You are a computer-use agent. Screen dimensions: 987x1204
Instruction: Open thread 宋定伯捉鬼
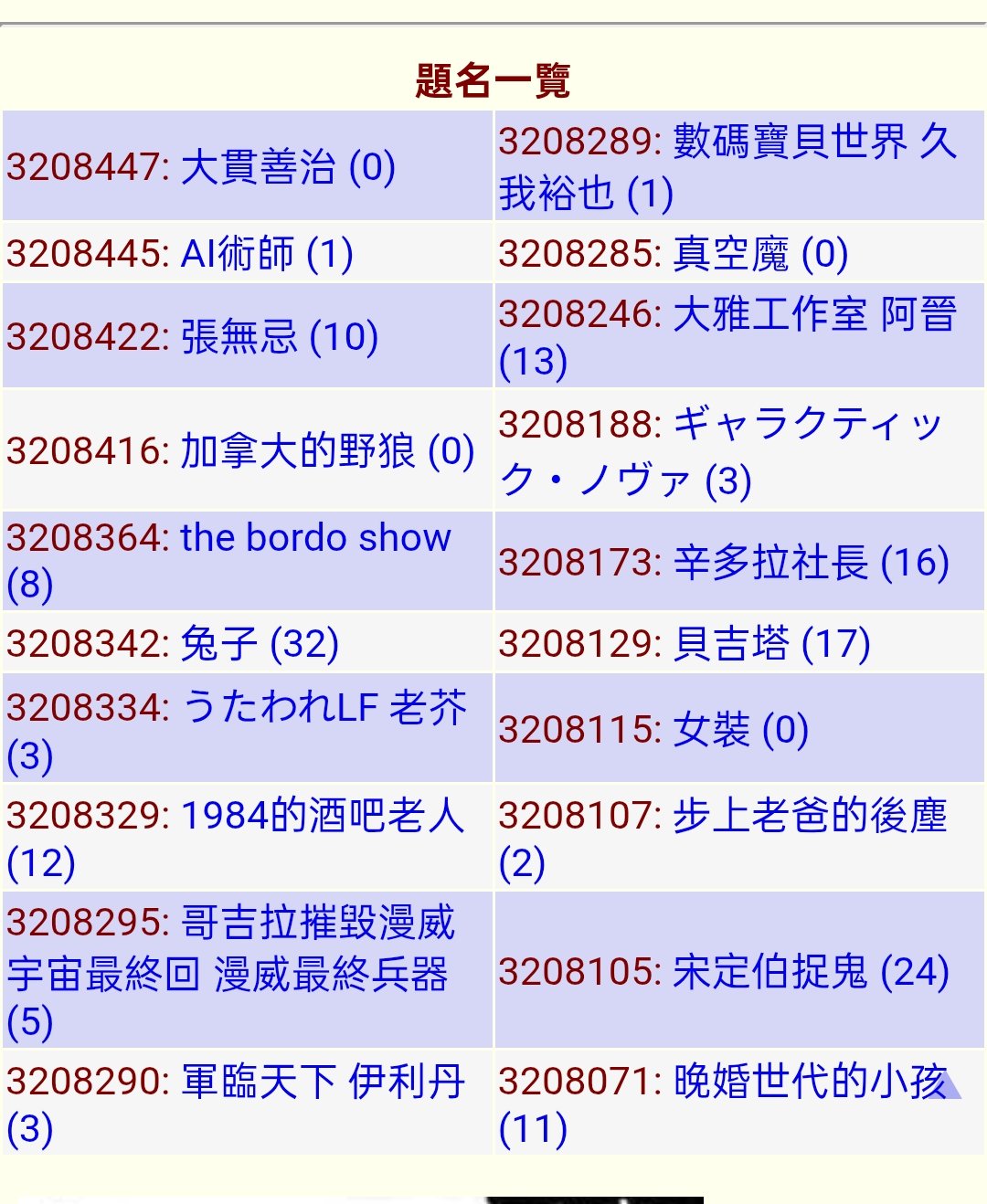click(x=770, y=972)
